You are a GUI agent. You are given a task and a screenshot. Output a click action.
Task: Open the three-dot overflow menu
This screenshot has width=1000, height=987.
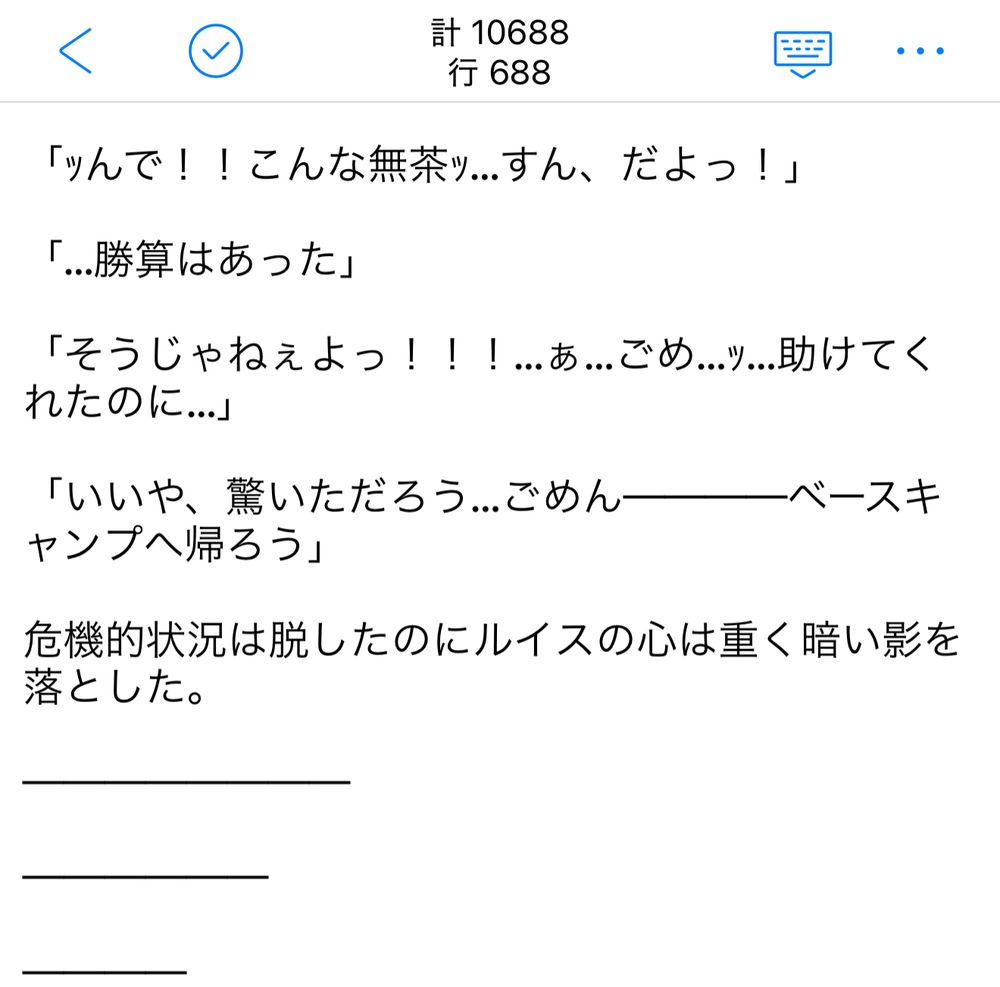click(x=920, y=51)
